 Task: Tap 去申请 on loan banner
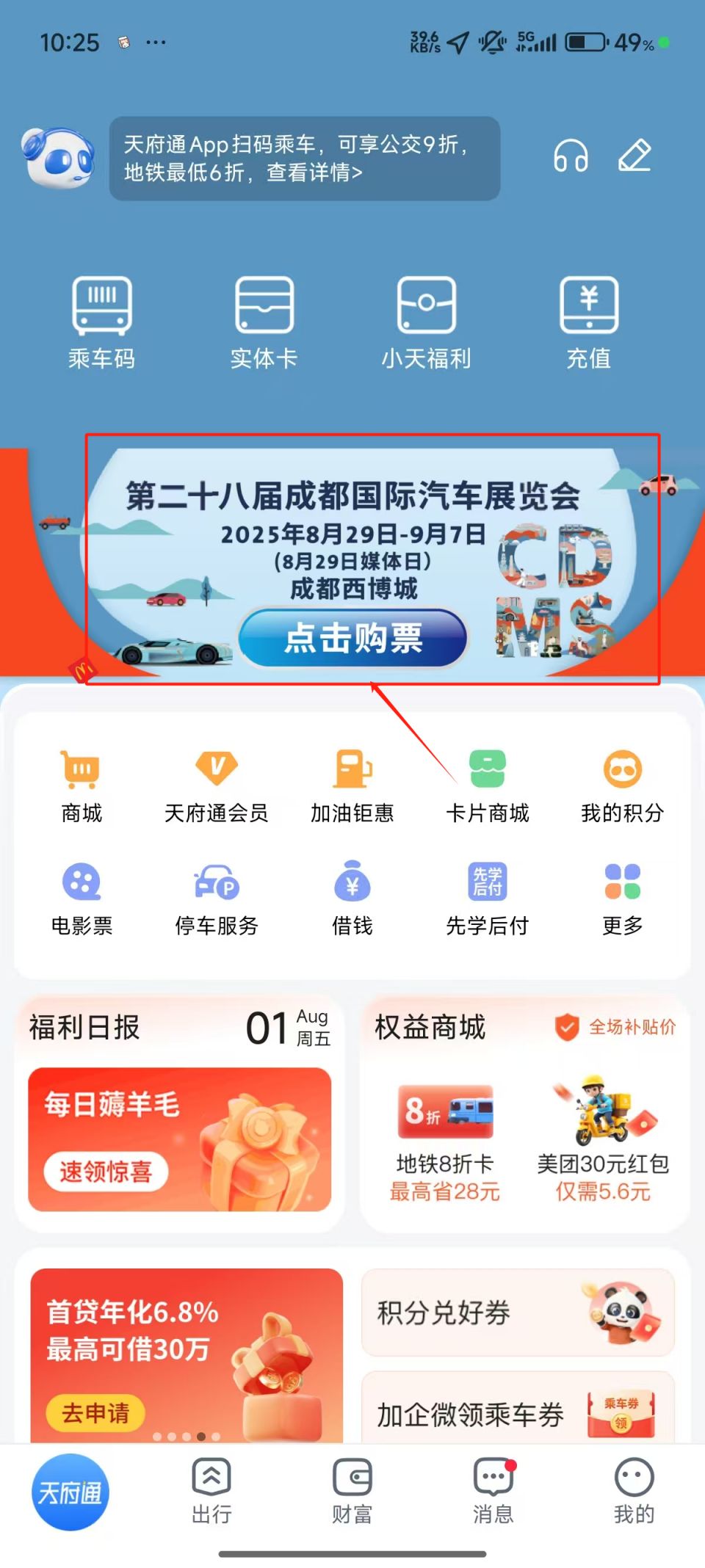pyautogui.click(x=95, y=1412)
